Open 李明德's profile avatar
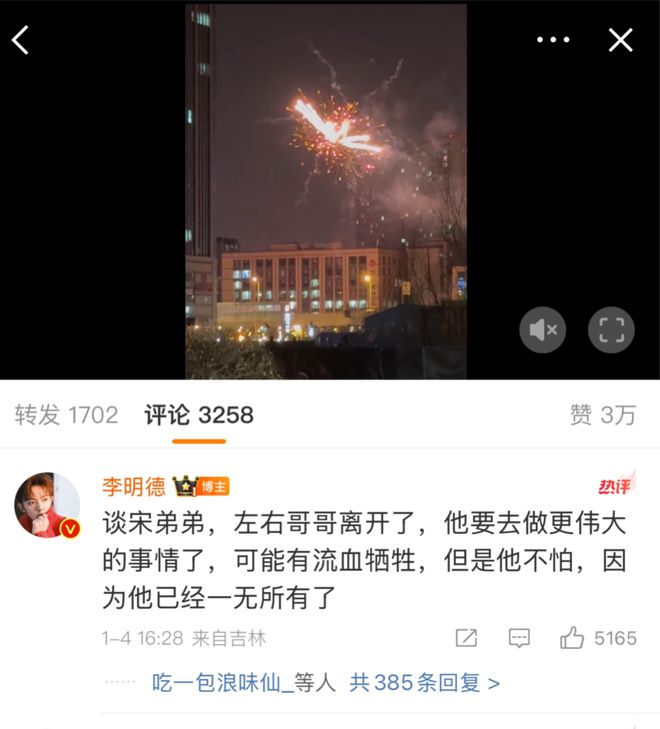The image size is (660, 729). click(46, 505)
